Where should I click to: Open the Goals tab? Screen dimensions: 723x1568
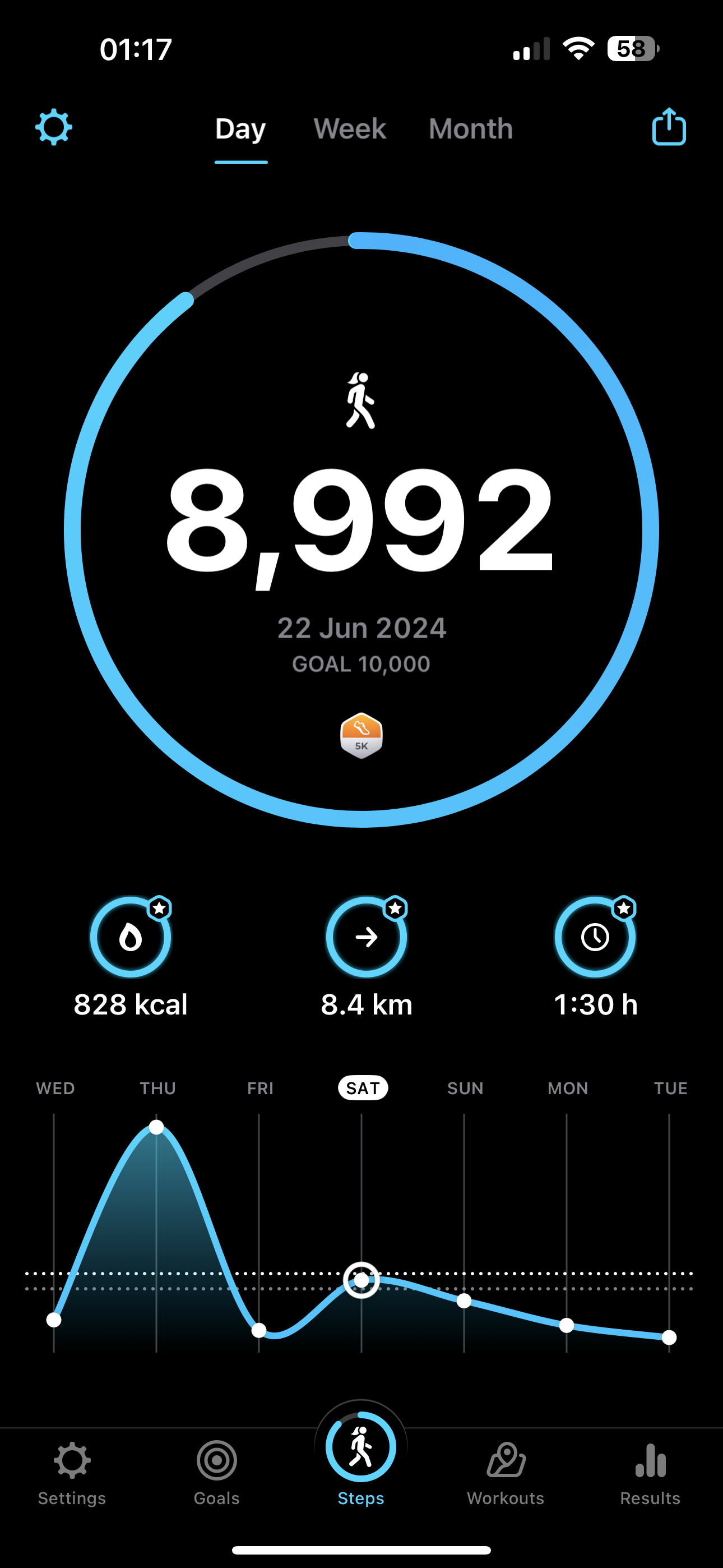[217, 1473]
